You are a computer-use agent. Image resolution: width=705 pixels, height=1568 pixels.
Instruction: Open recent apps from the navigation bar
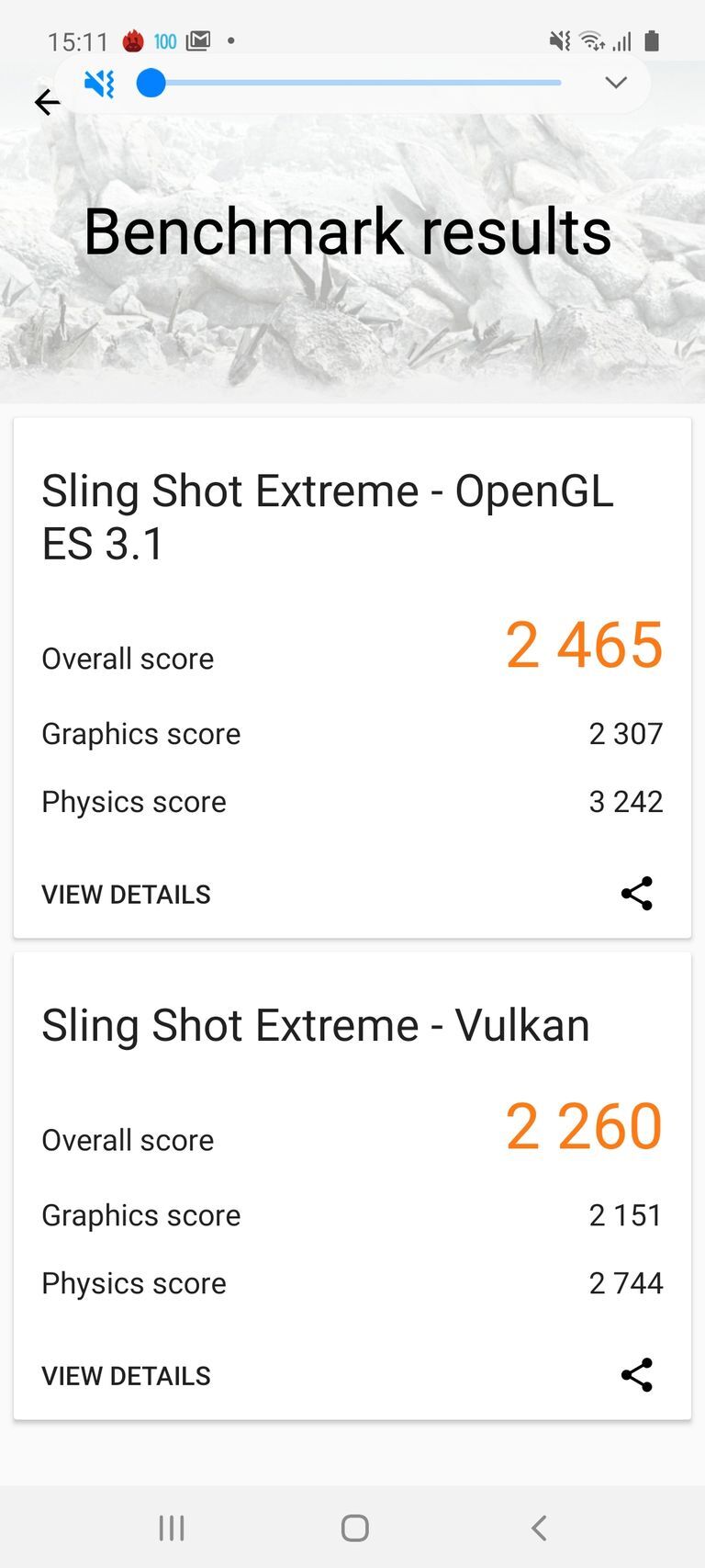(172, 1528)
